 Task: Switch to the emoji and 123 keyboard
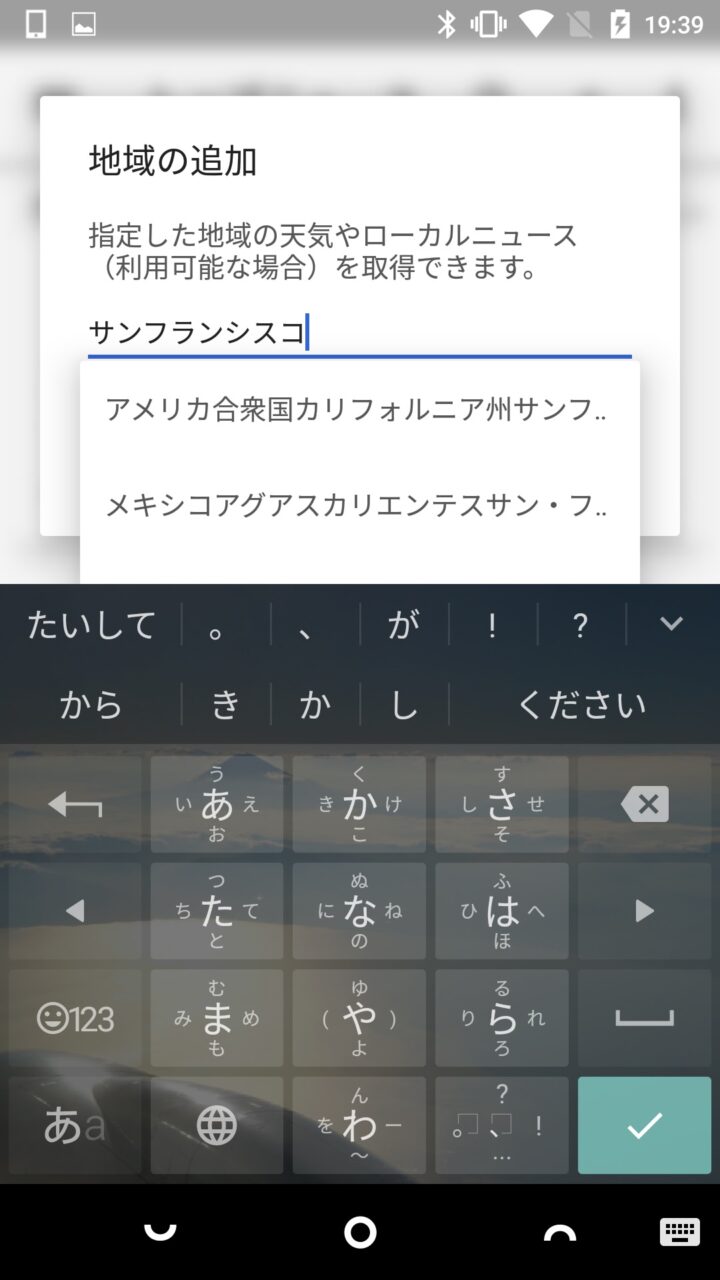pyautogui.click(x=75, y=1018)
